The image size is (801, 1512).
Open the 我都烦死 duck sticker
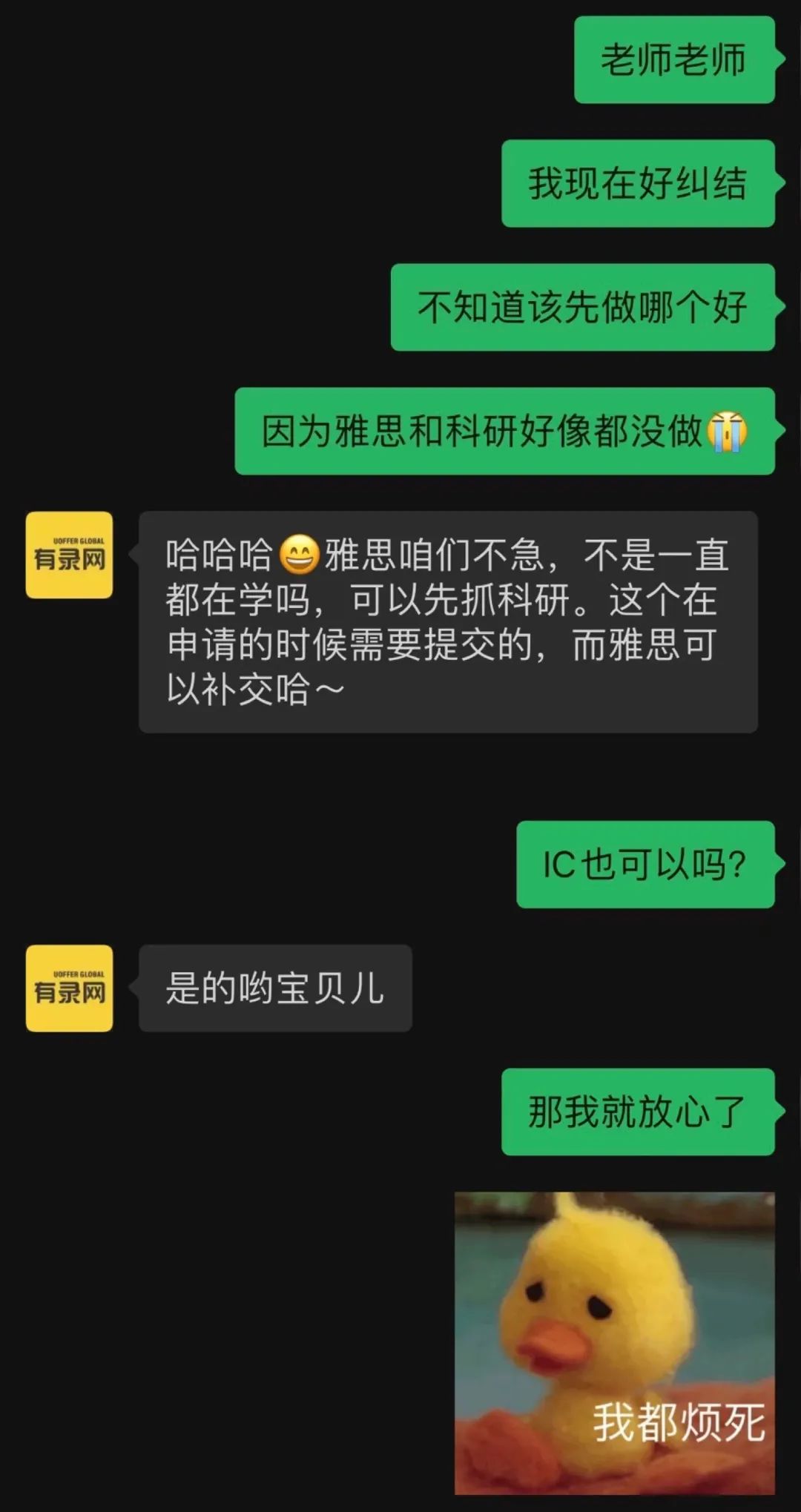tap(614, 1342)
